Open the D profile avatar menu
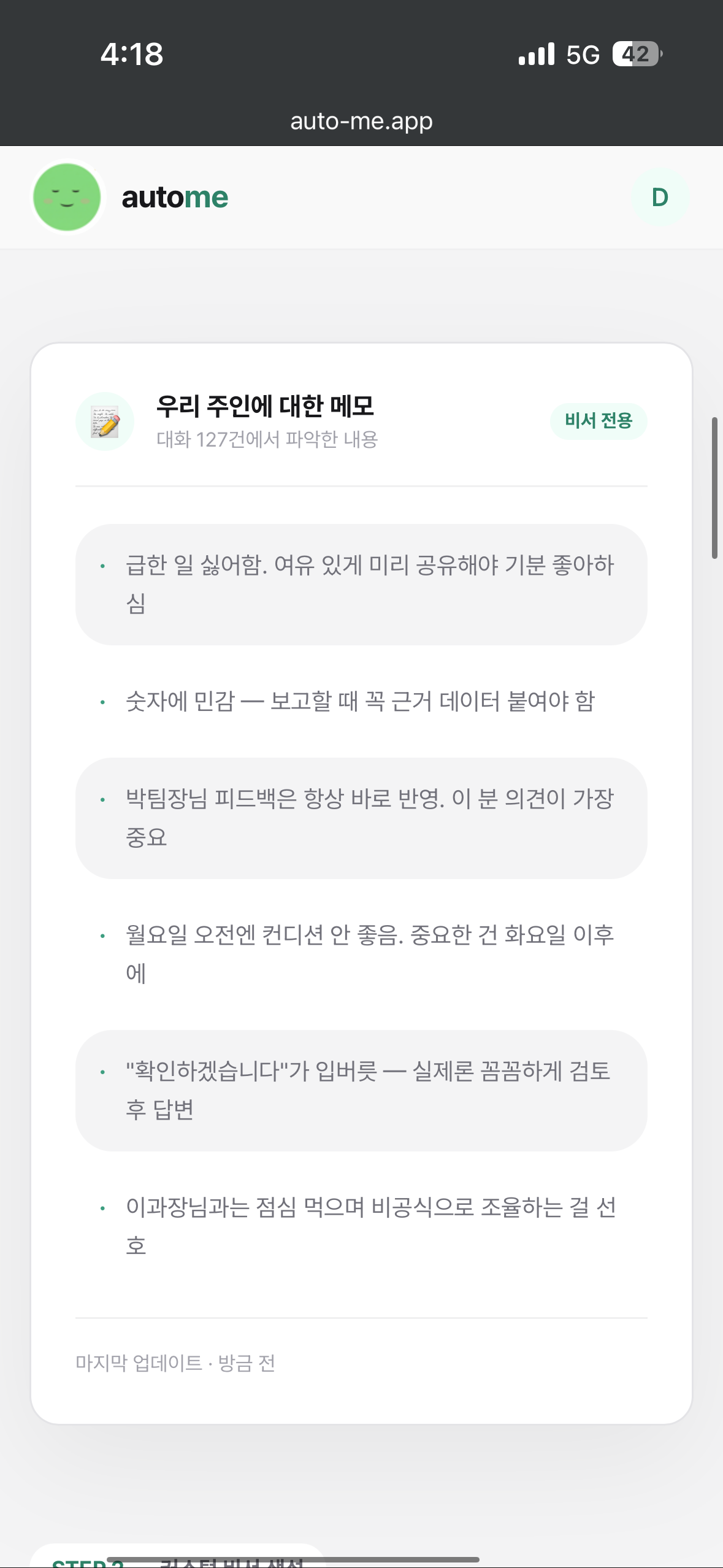This screenshot has width=723, height=1568. [x=658, y=196]
